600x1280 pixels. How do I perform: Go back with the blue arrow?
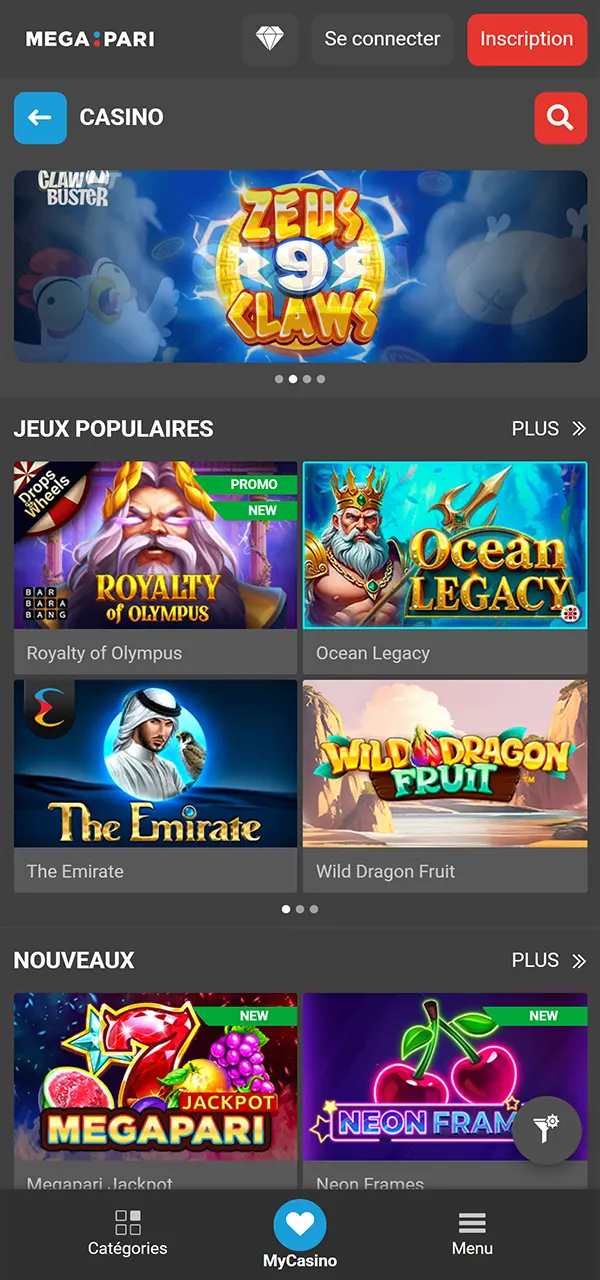point(40,118)
